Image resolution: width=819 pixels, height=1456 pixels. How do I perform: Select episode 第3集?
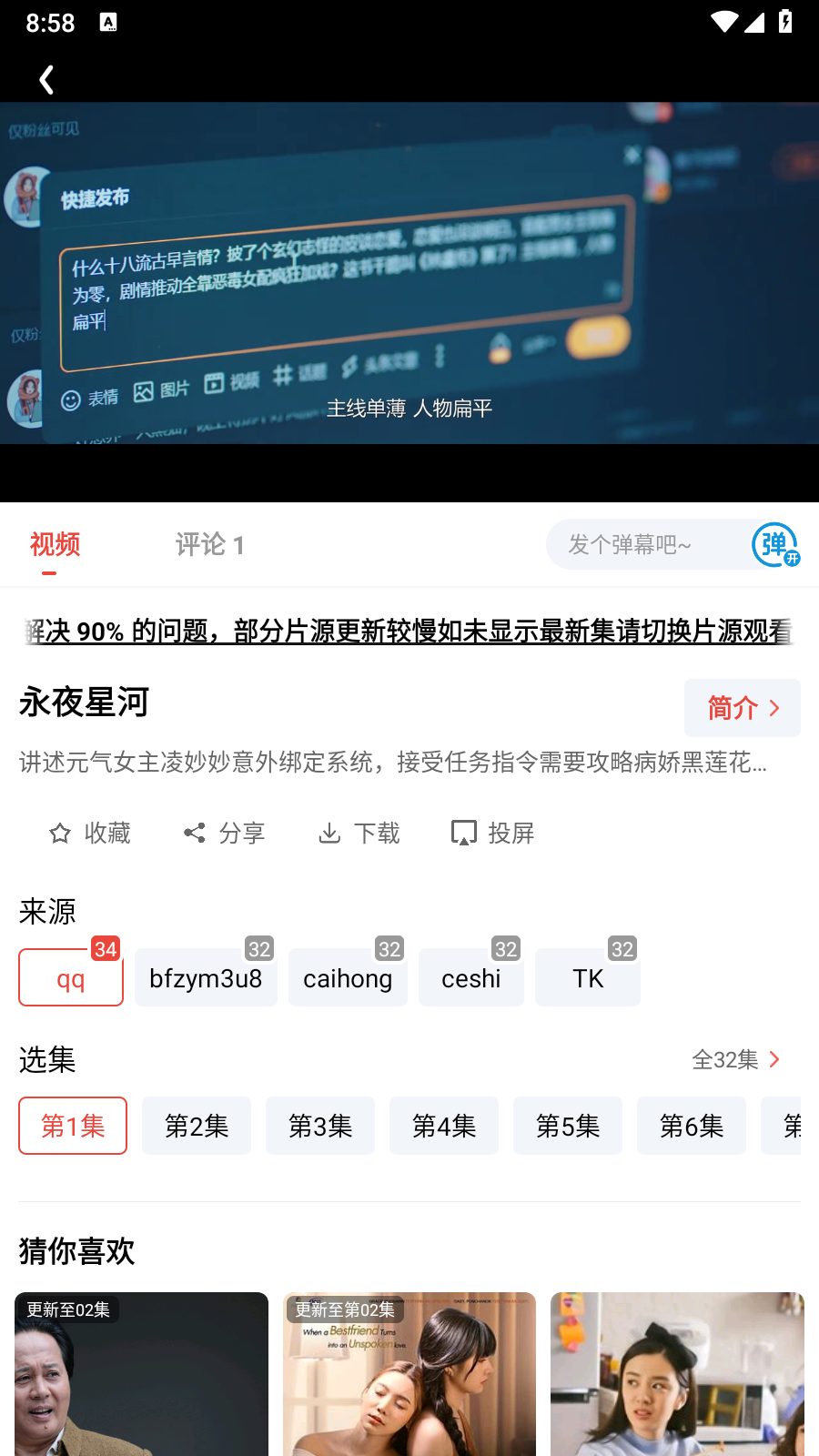click(x=320, y=1126)
